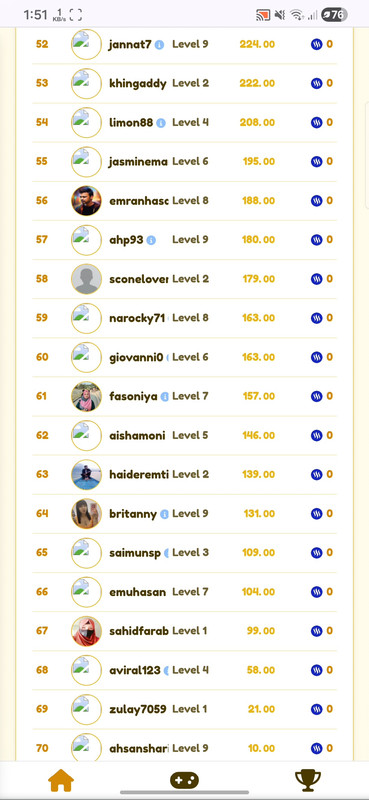Select the zulay7059 ranking row
369x800 pixels.
[184, 709]
